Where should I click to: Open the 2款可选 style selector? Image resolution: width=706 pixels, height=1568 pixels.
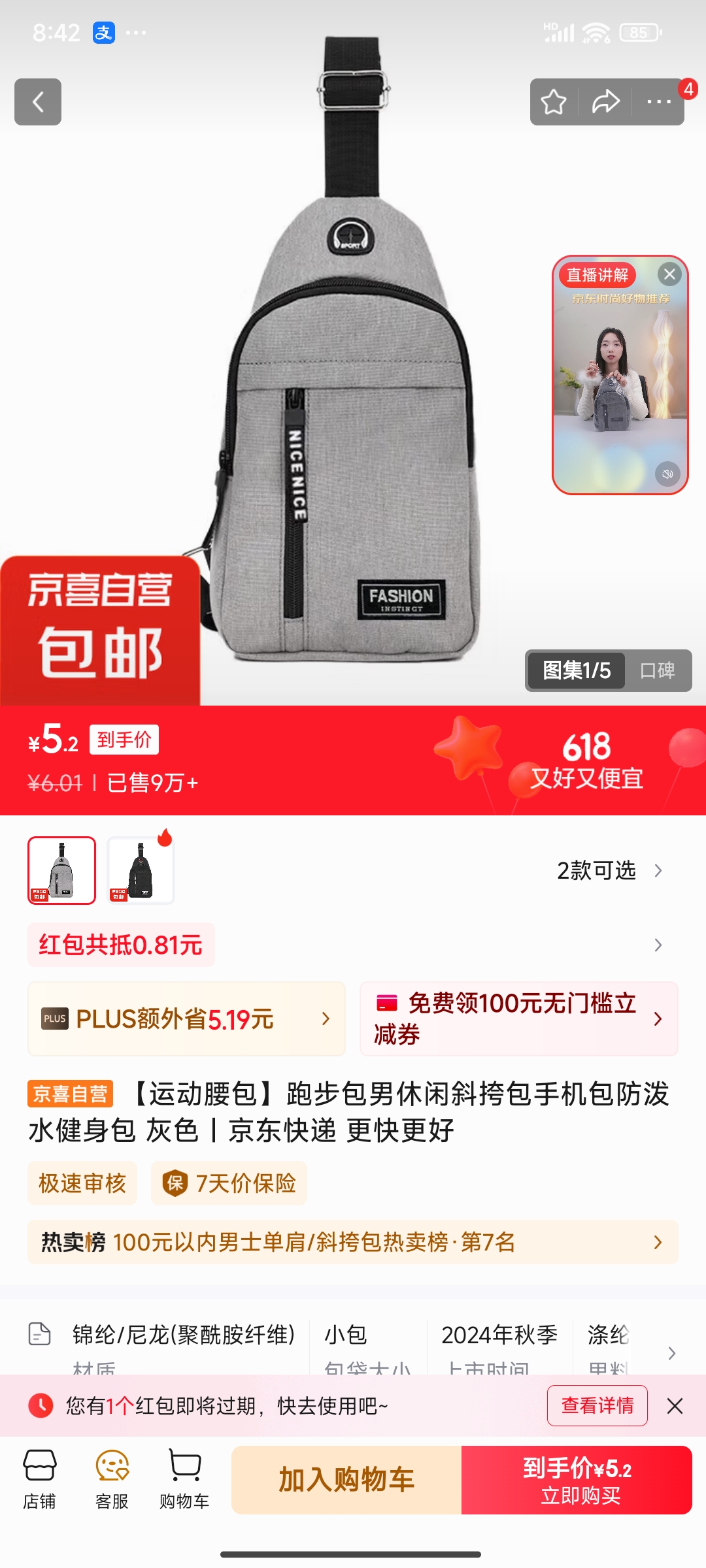[x=608, y=870]
